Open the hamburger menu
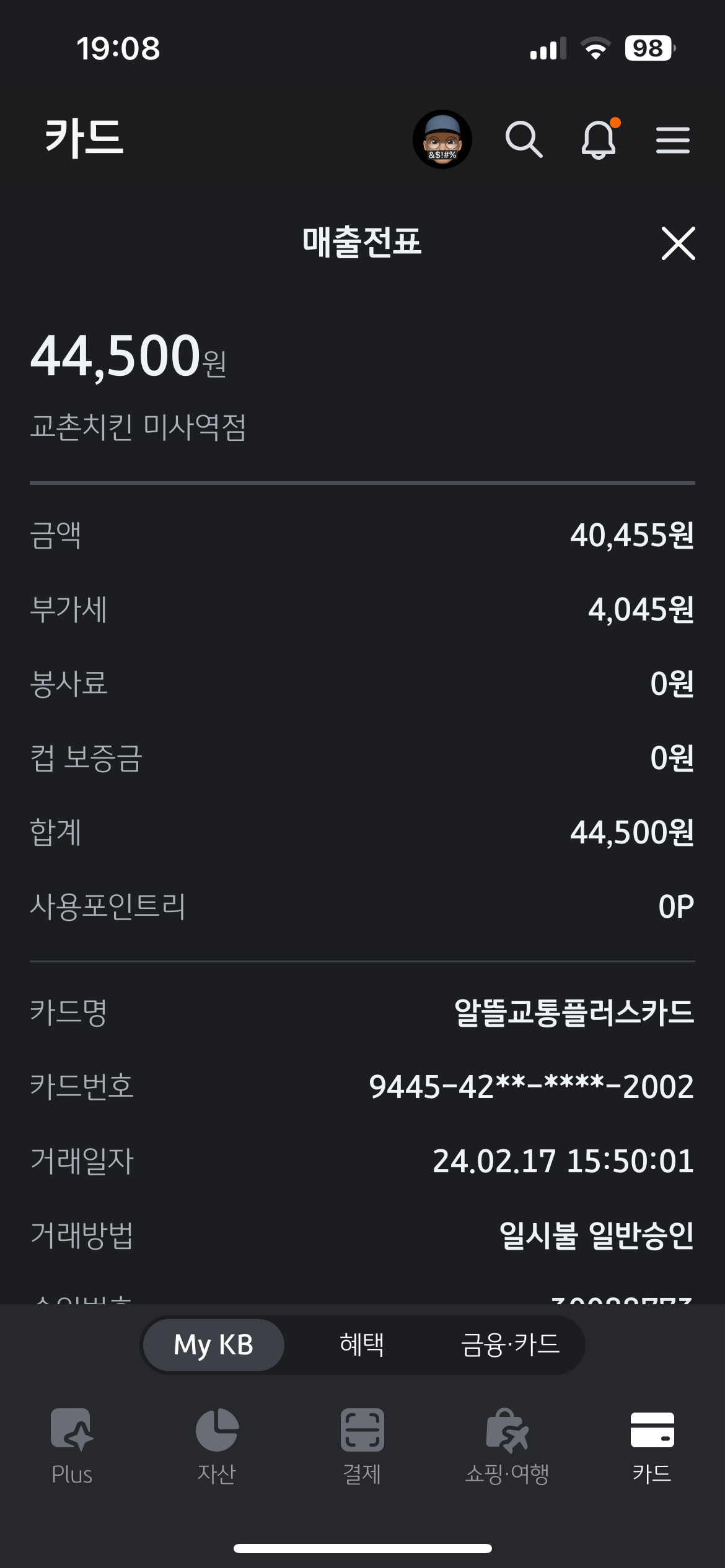 point(673,139)
